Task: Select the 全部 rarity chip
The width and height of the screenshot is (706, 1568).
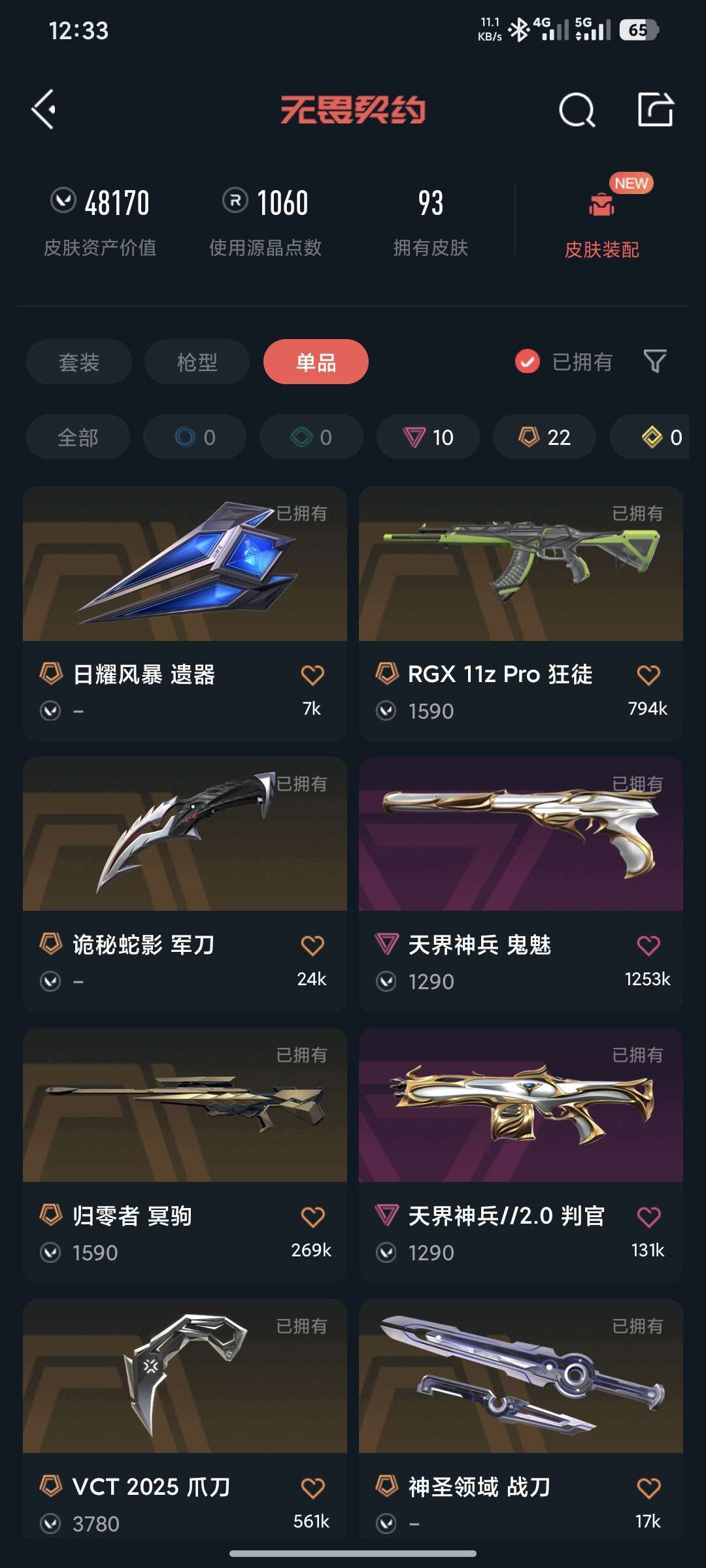Action: pyautogui.click(x=78, y=437)
